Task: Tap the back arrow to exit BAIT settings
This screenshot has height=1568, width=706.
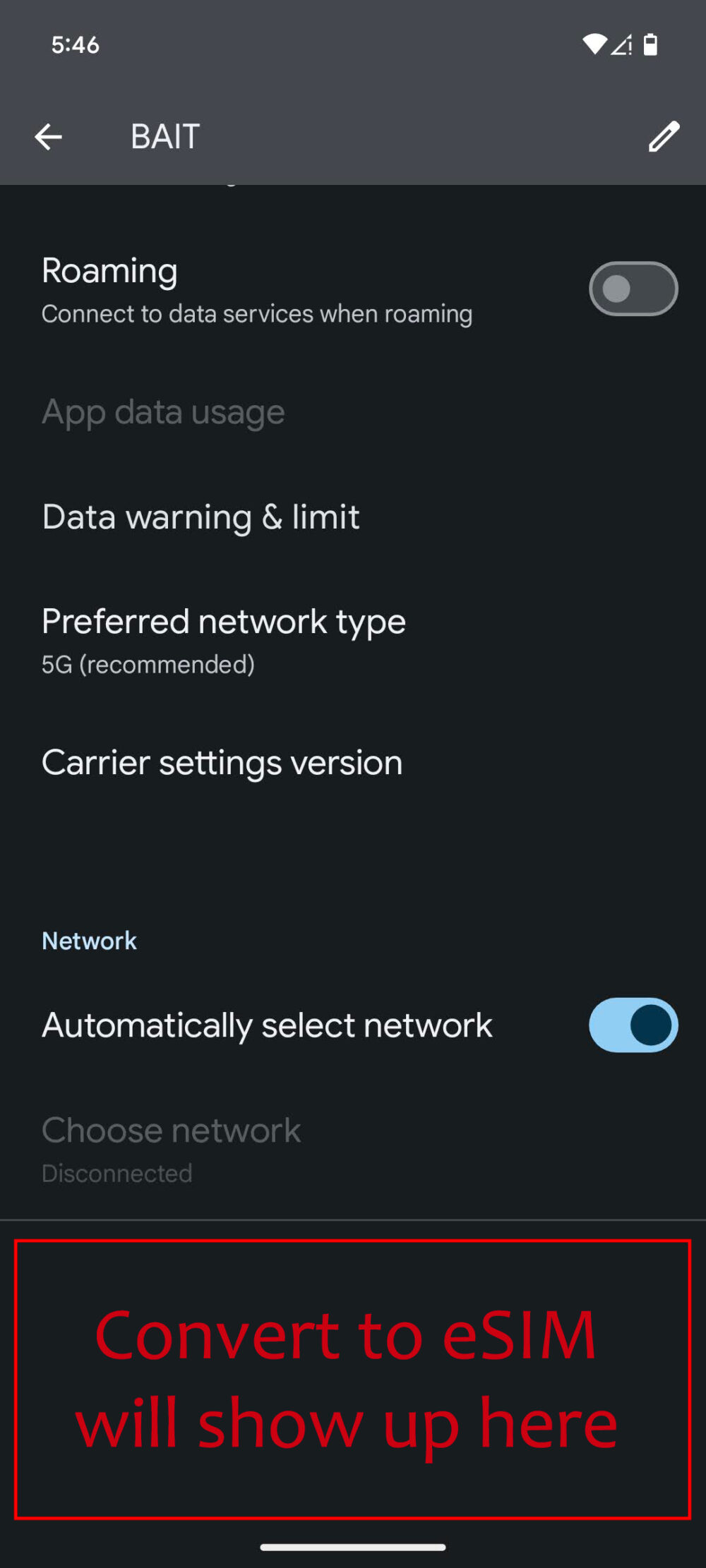Action: (x=49, y=136)
